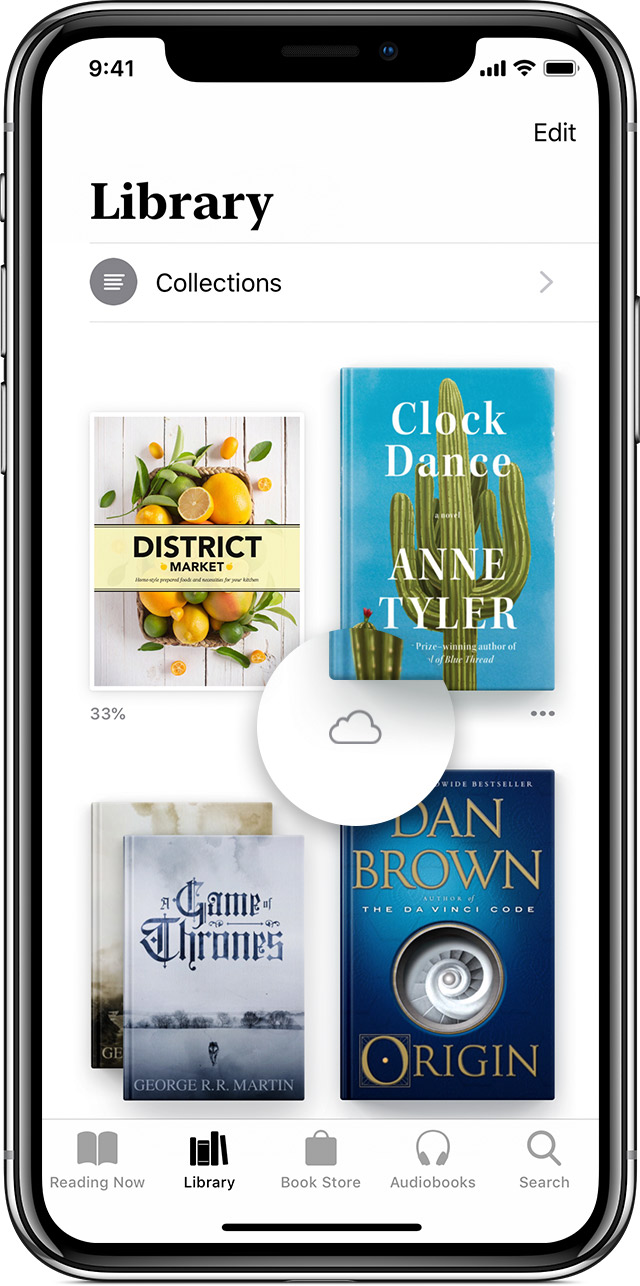Switch to the Audiobooks tab
Image resolution: width=640 pixels, height=1286 pixels.
coord(433,1160)
